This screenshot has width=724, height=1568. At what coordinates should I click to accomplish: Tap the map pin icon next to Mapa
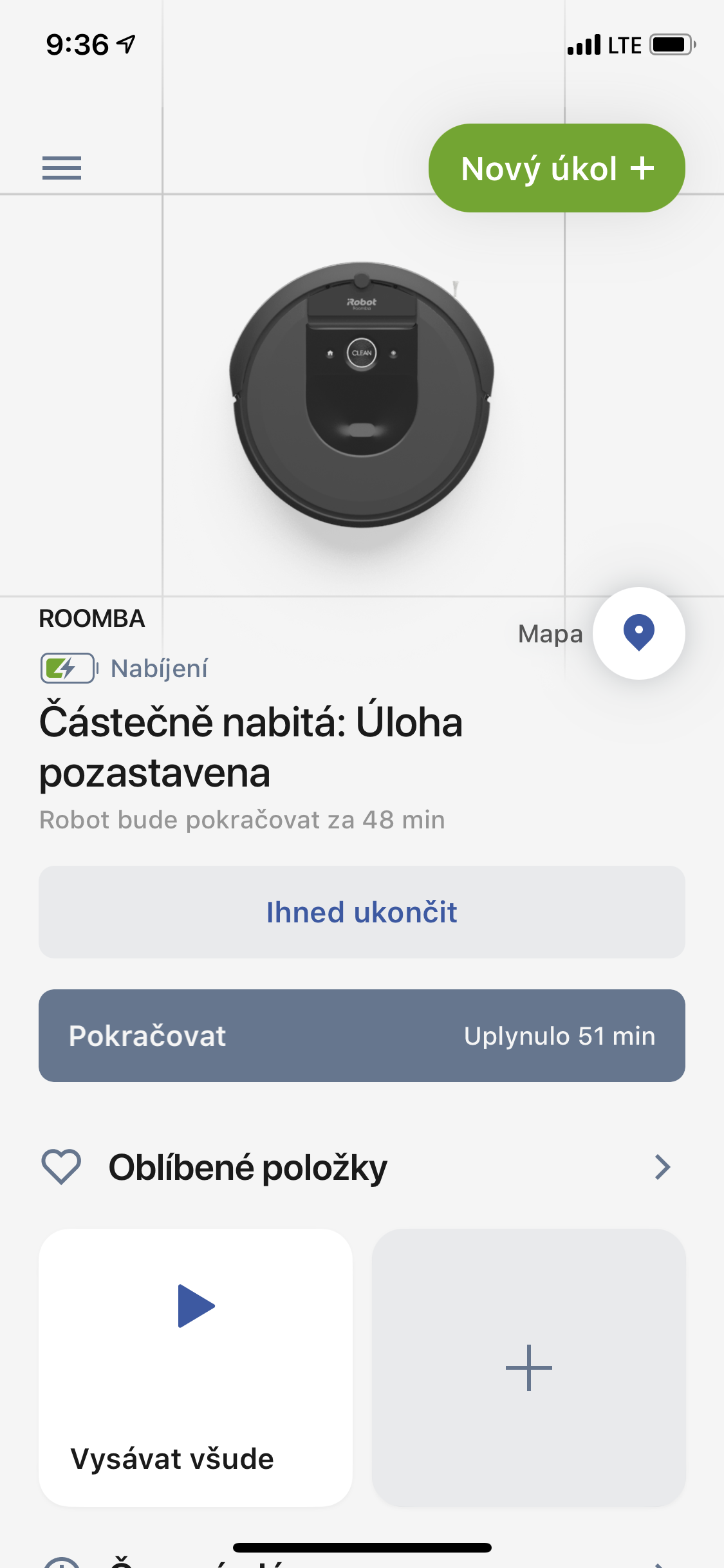tap(638, 634)
